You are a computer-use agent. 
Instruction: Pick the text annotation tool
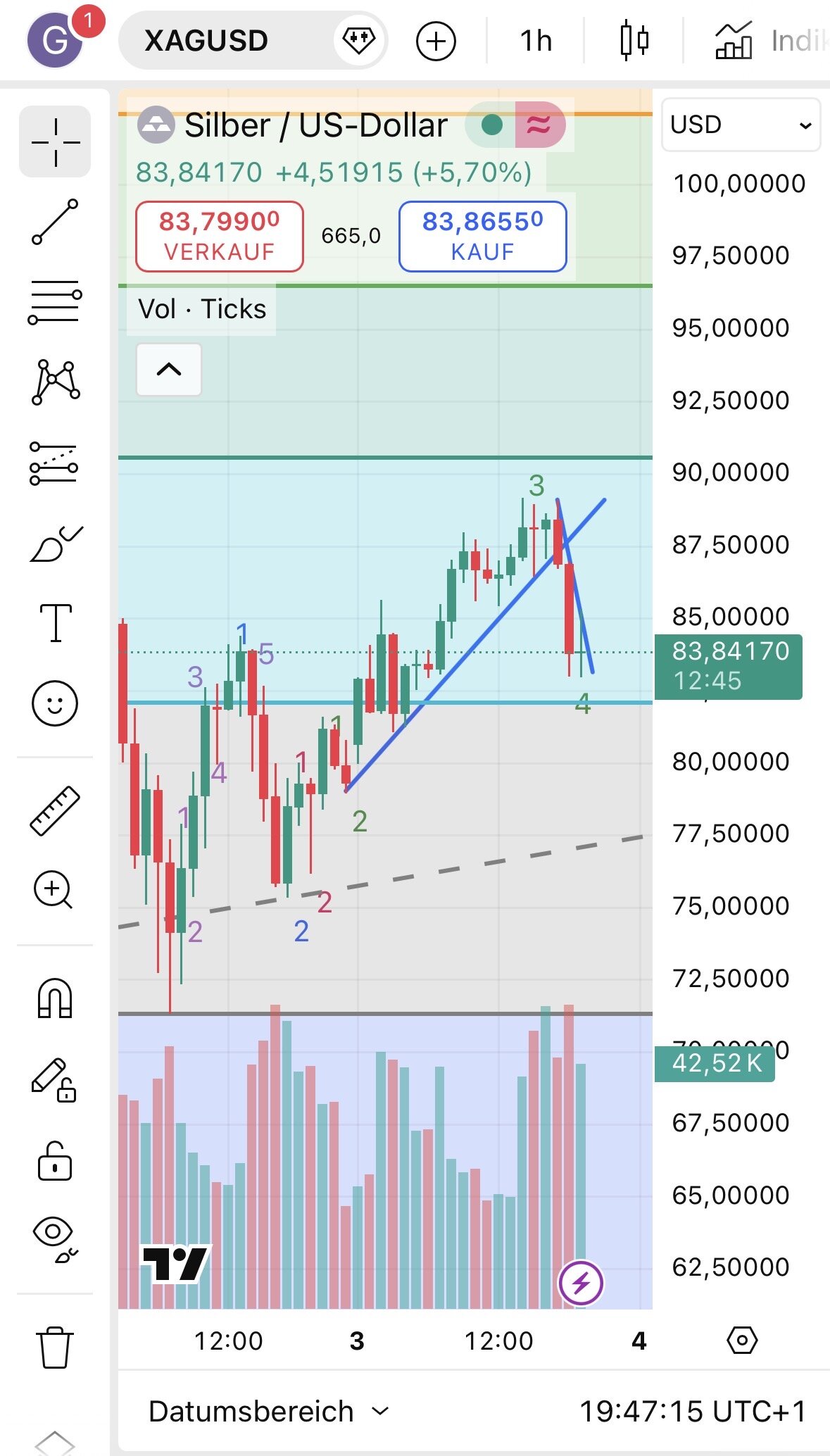pos(55,623)
